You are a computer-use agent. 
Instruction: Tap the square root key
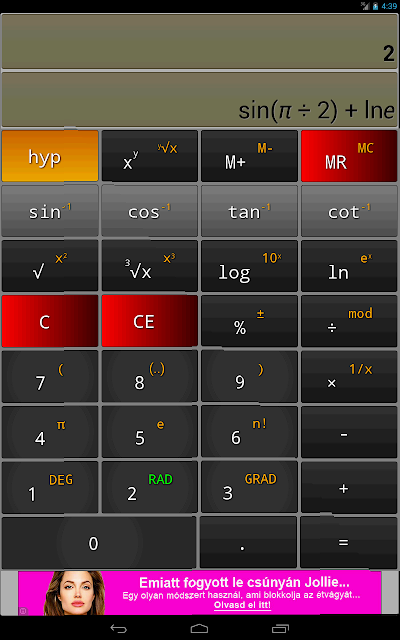[50, 266]
